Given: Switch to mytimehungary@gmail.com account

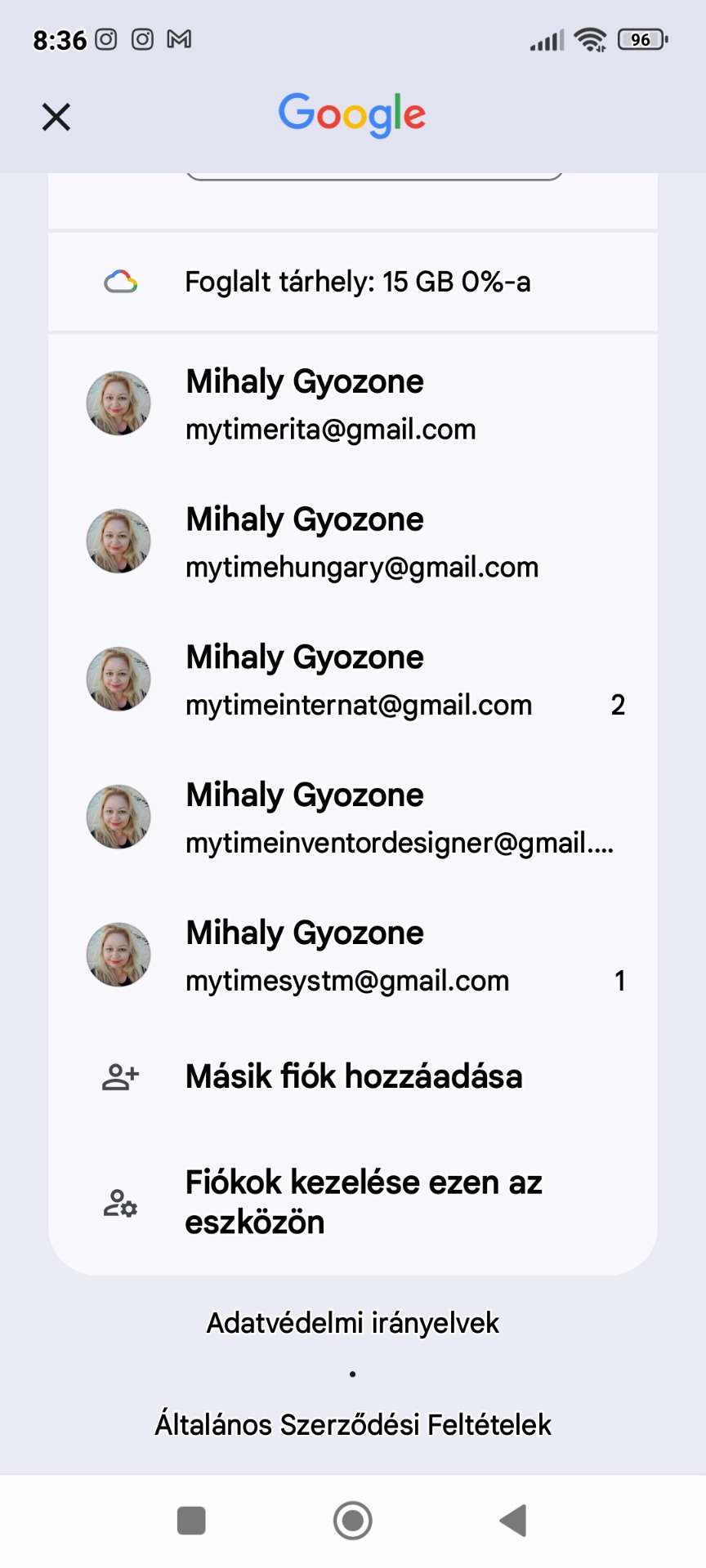Looking at the screenshot, I should coord(353,542).
